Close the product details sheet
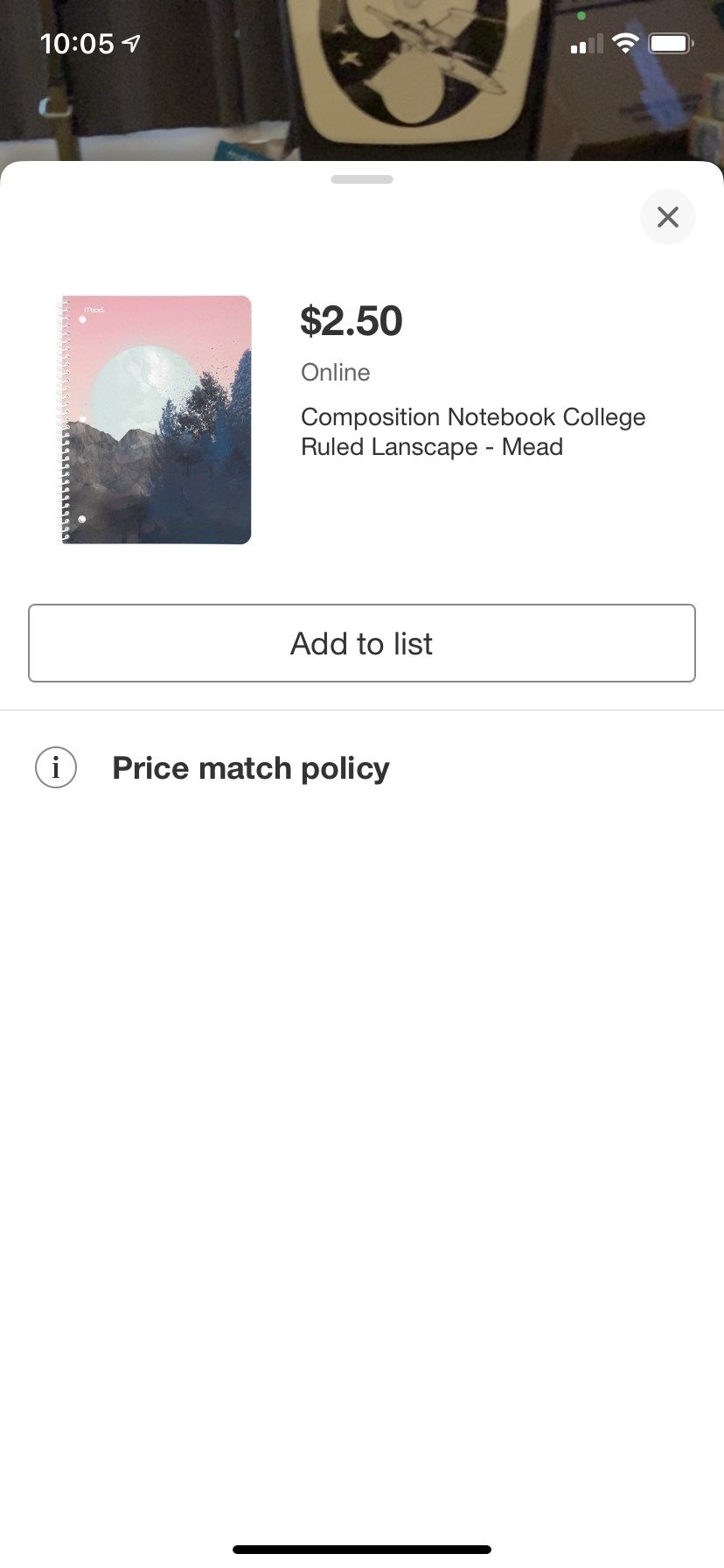Viewport: 724px width, 1568px height. coord(667,217)
